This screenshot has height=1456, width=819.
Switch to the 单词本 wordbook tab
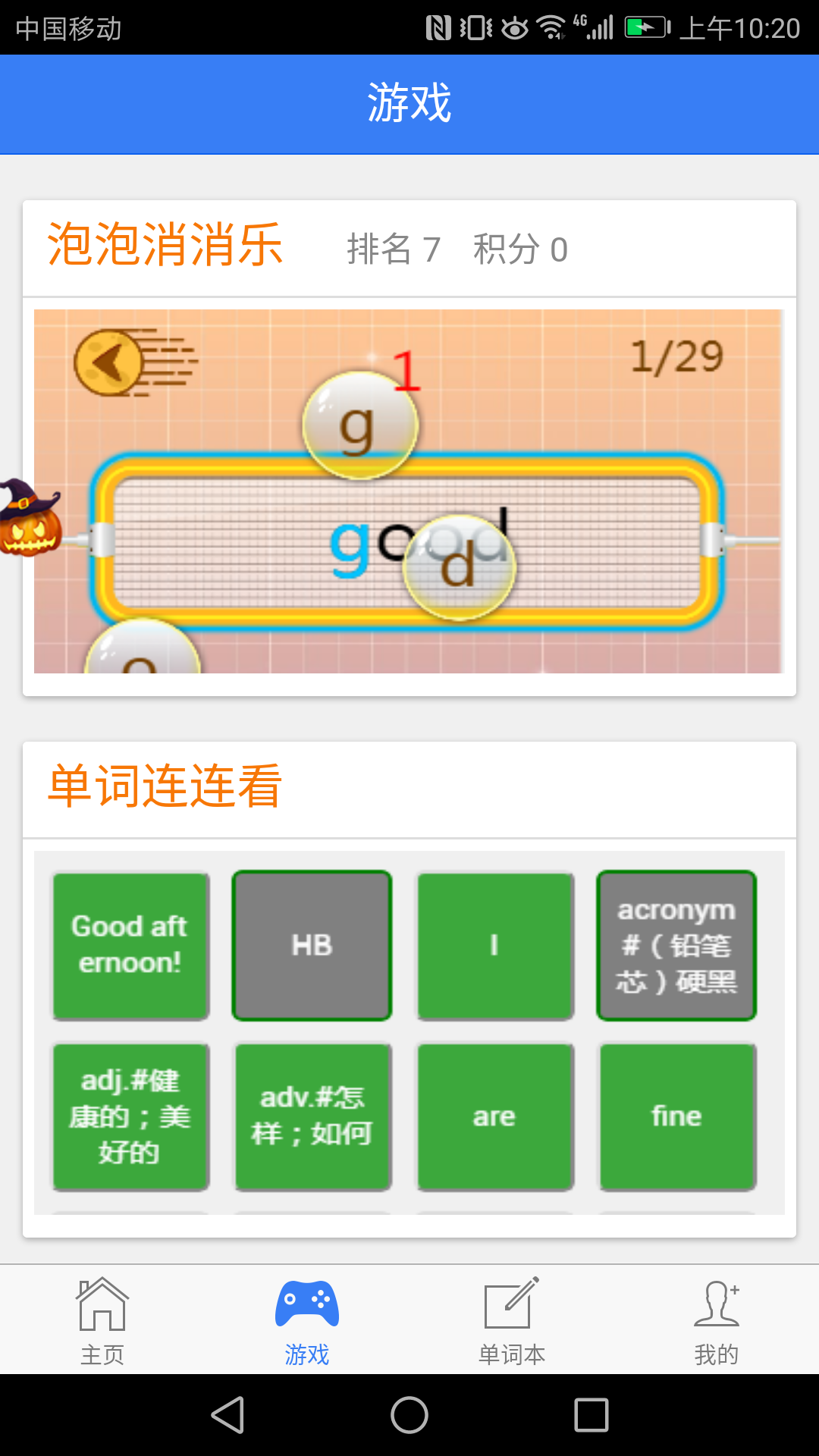click(x=512, y=1321)
